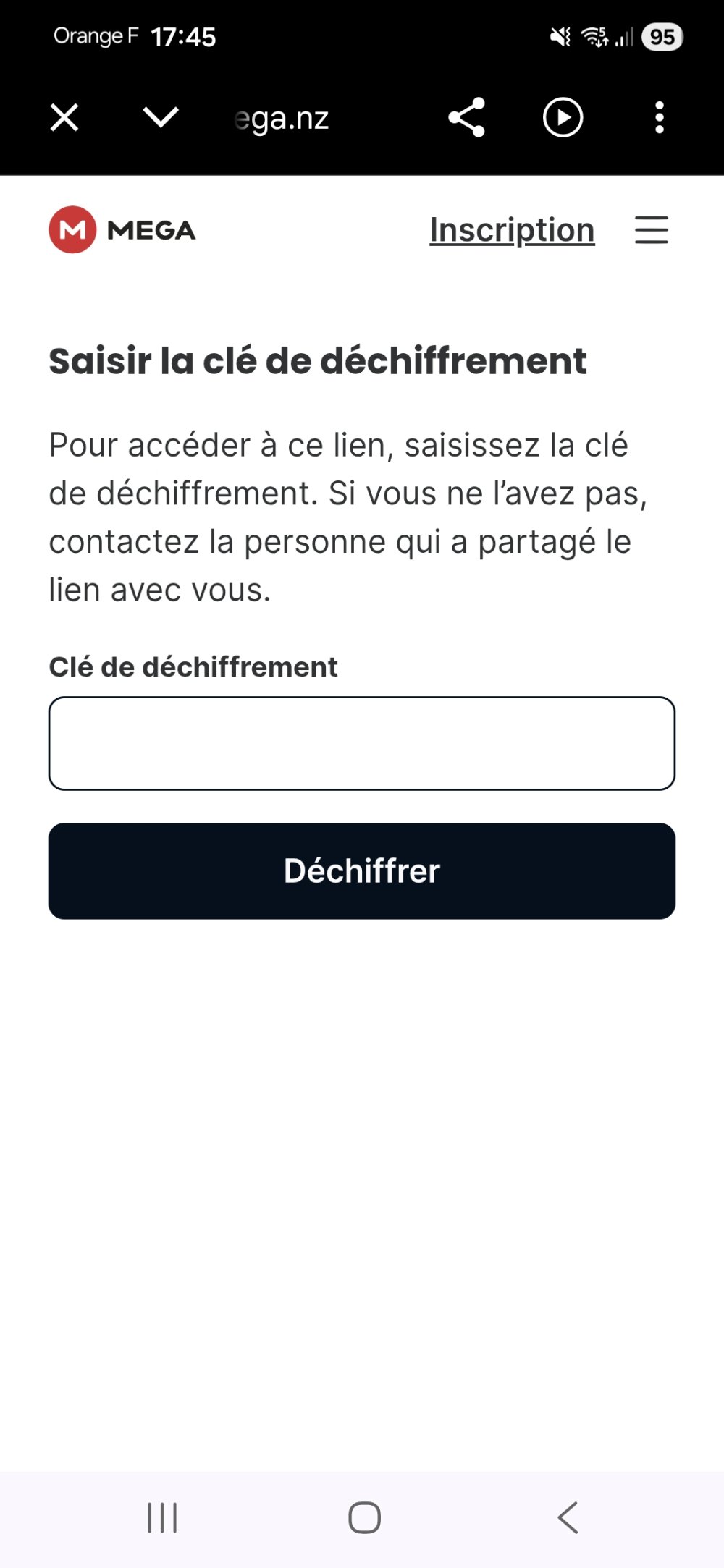This screenshot has width=724, height=1568.
Task: Tap the circular play icon in toolbar
Action: coord(563,117)
